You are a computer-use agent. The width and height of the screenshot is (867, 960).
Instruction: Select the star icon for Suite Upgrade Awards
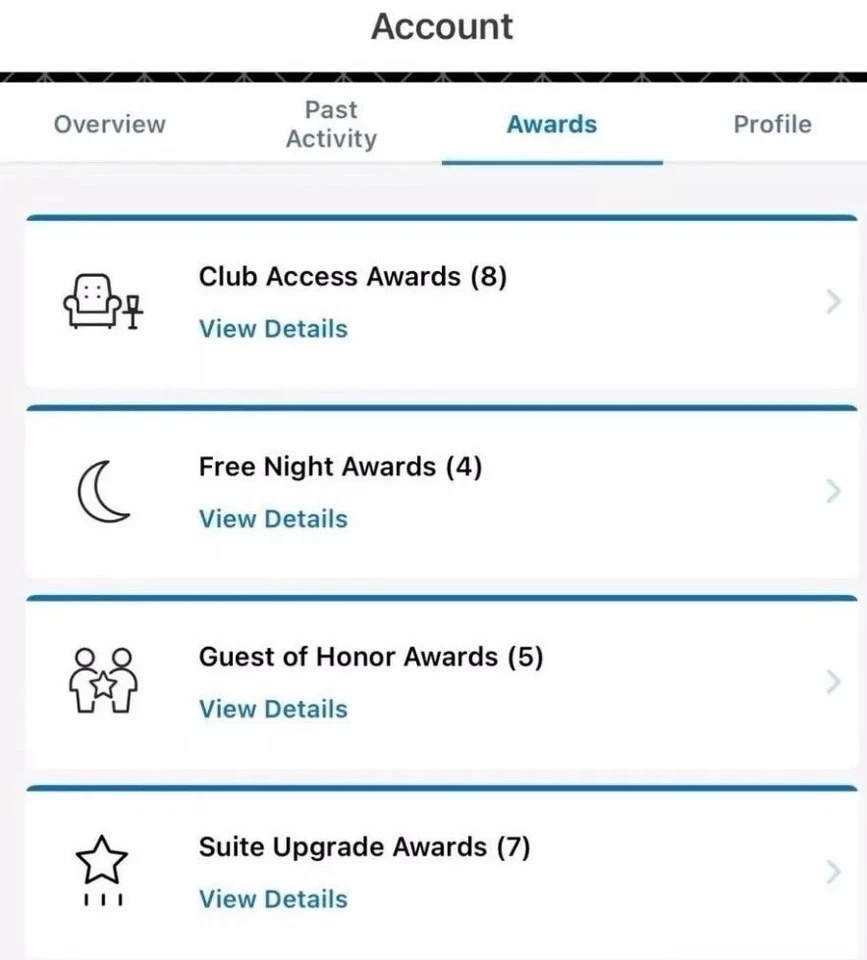tap(104, 857)
